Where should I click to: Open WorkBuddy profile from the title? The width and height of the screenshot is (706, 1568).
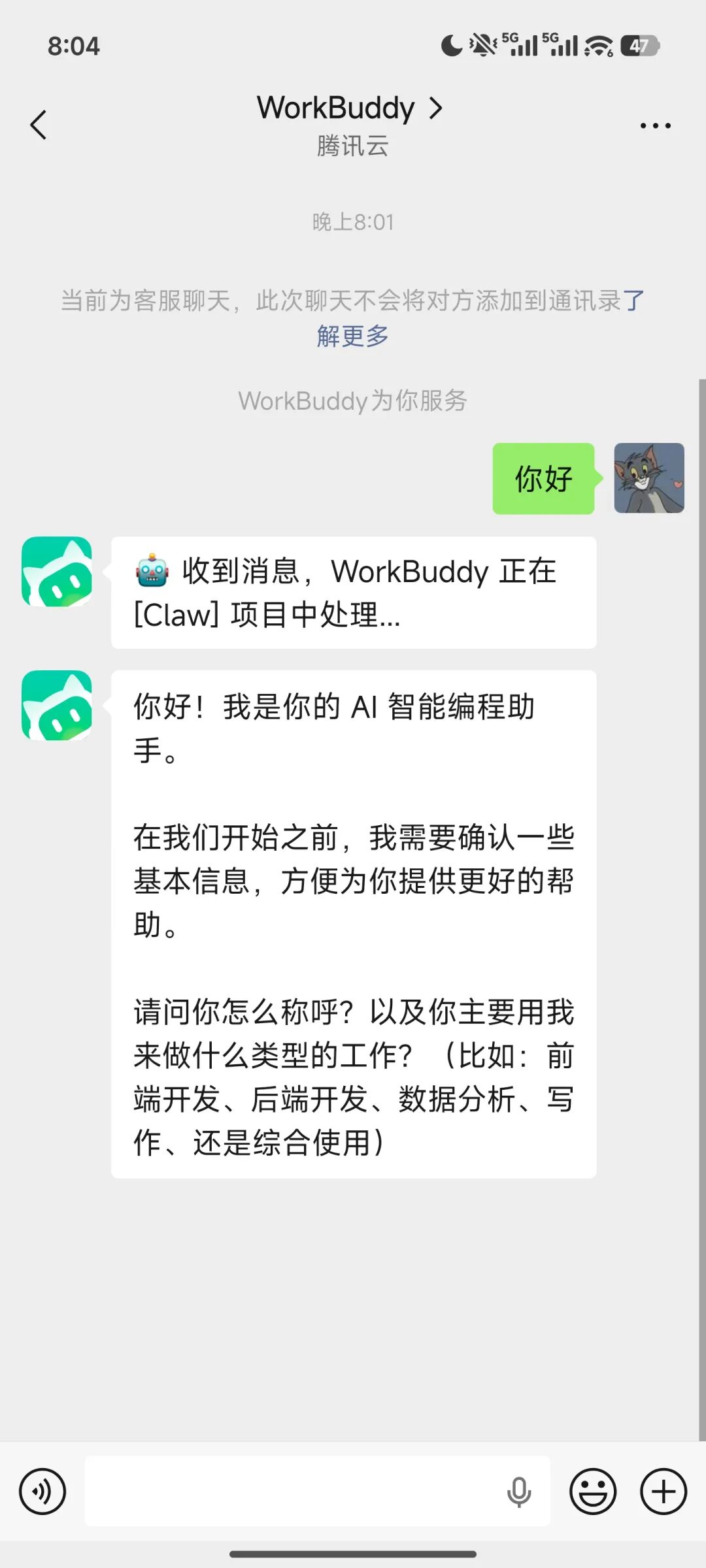350,108
